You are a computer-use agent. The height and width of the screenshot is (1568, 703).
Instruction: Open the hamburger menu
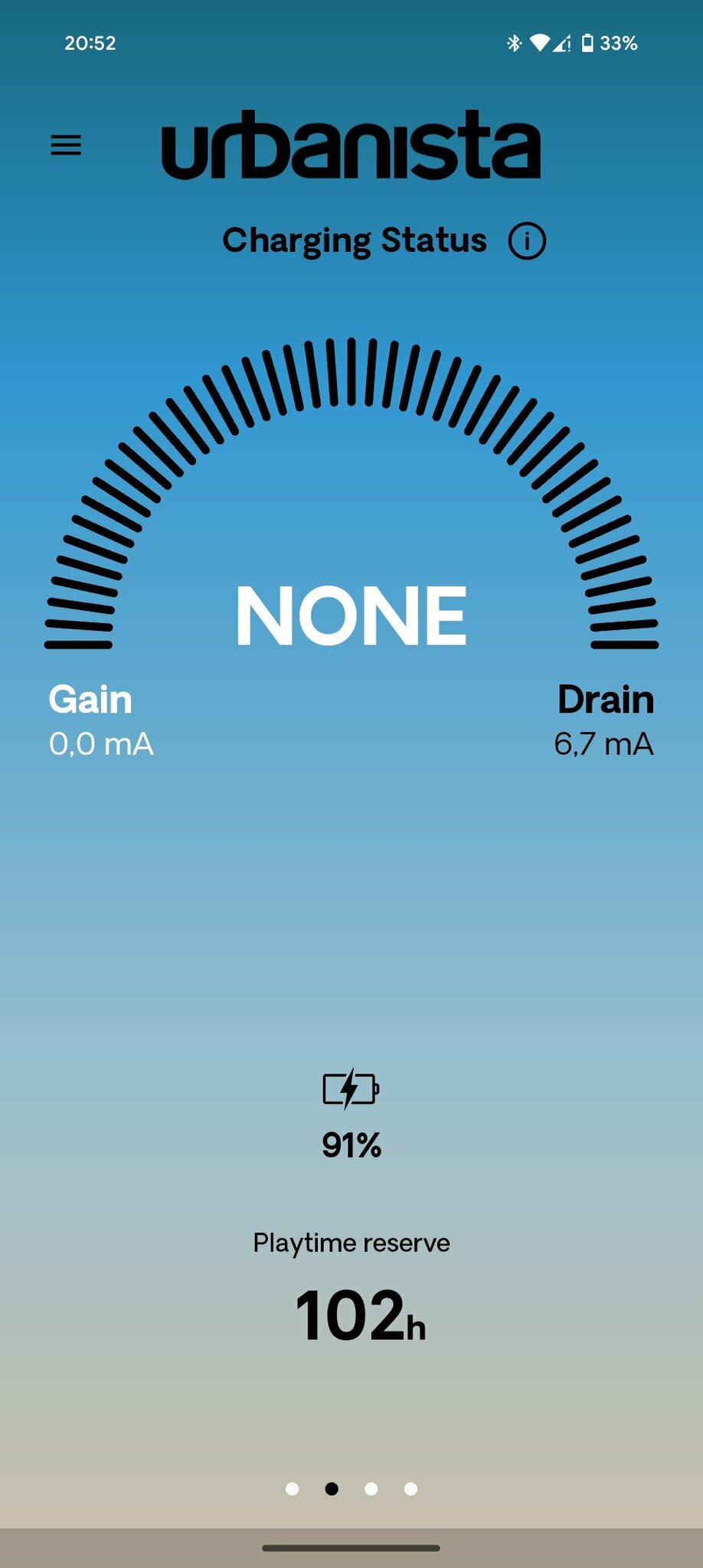[x=66, y=145]
